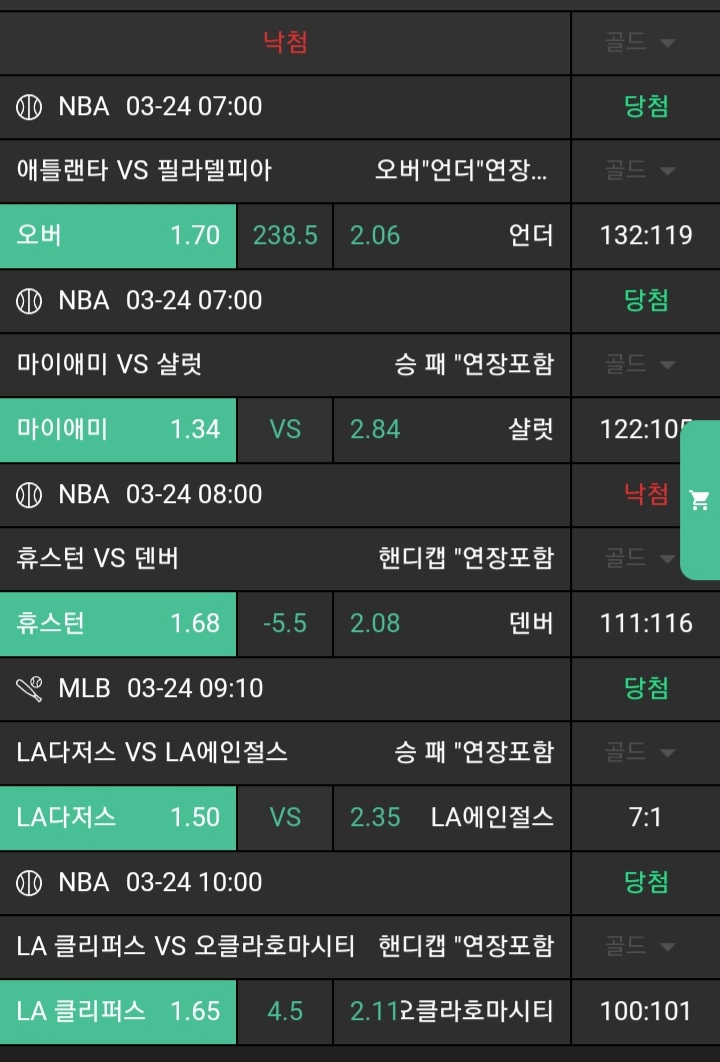Select 휴스턴 1.68 handicap option
The width and height of the screenshot is (720, 1062).
[118, 624]
